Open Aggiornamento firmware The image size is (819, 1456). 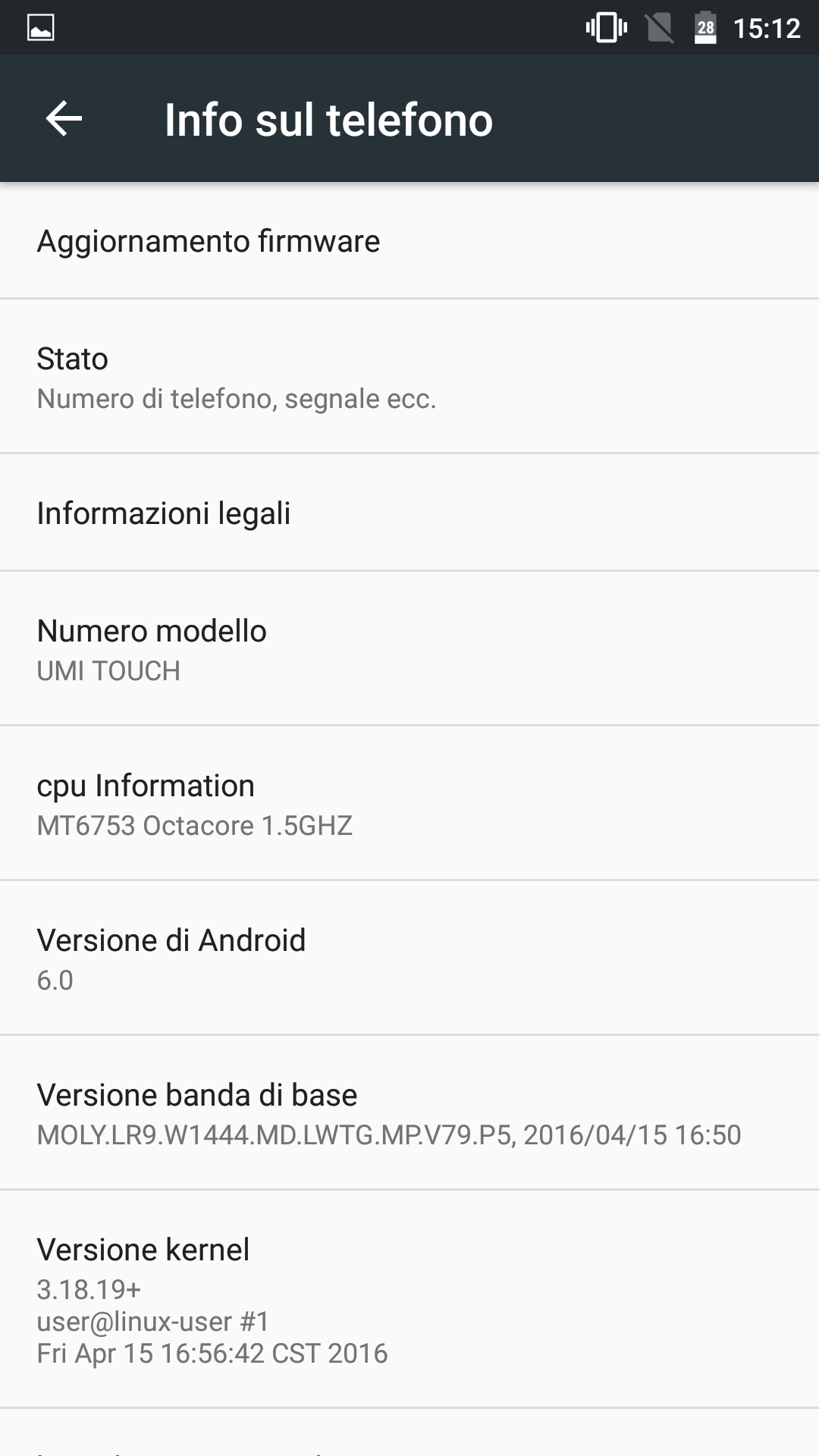pyautogui.click(x=409, y=240)
